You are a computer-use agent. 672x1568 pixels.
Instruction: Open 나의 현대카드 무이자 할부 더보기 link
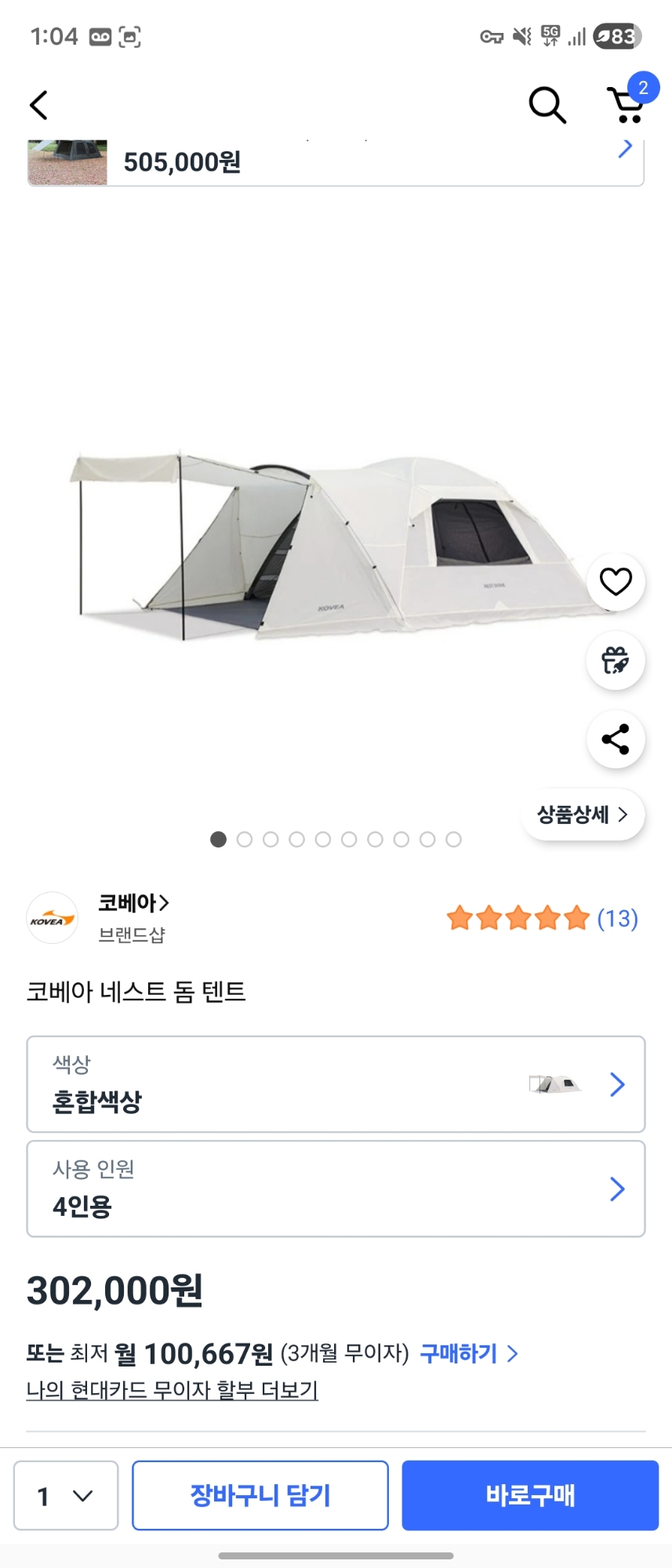tap(173, 1390)
